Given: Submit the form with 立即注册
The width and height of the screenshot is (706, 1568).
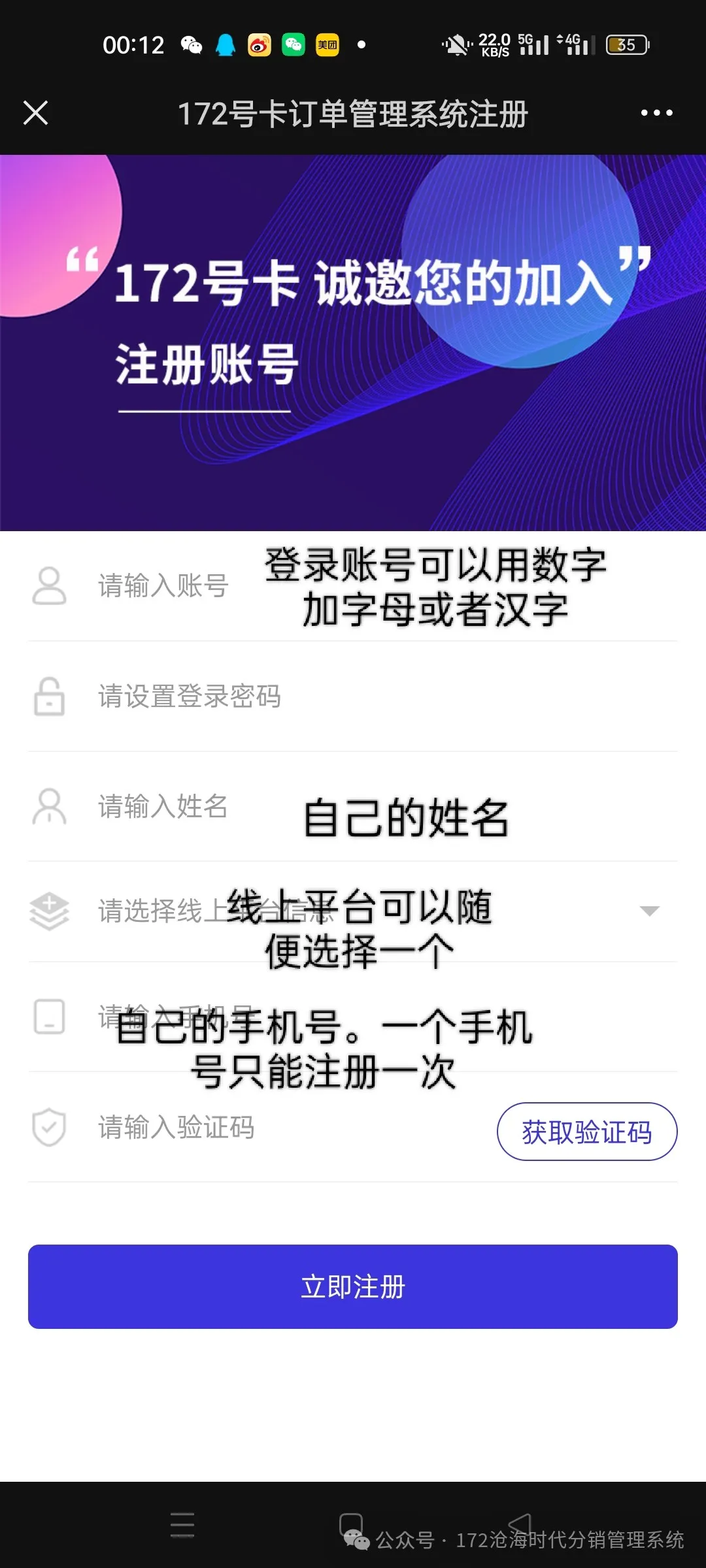Looking at the screenshot, I should (353, 1286).
